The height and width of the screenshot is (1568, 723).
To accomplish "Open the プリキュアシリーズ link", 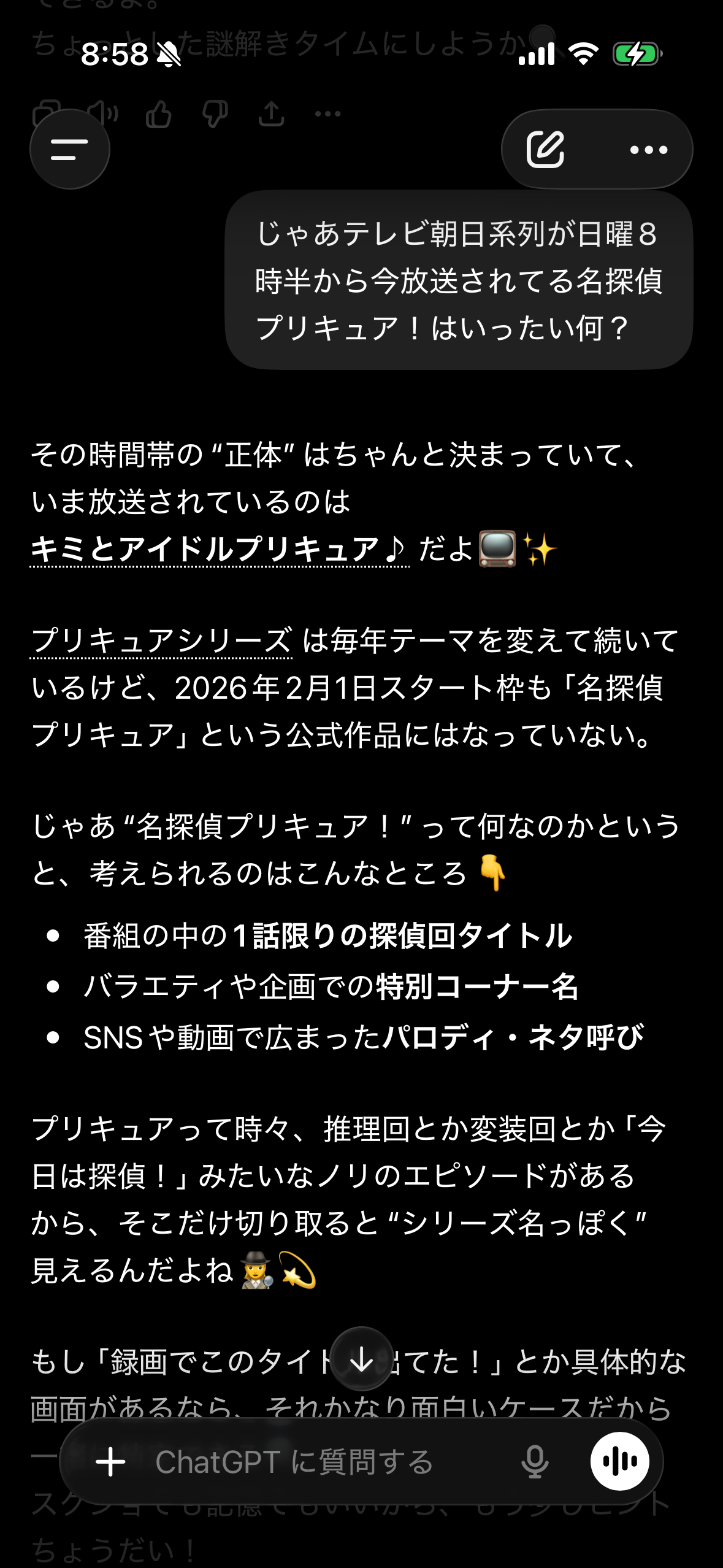I will coord(161,641).
